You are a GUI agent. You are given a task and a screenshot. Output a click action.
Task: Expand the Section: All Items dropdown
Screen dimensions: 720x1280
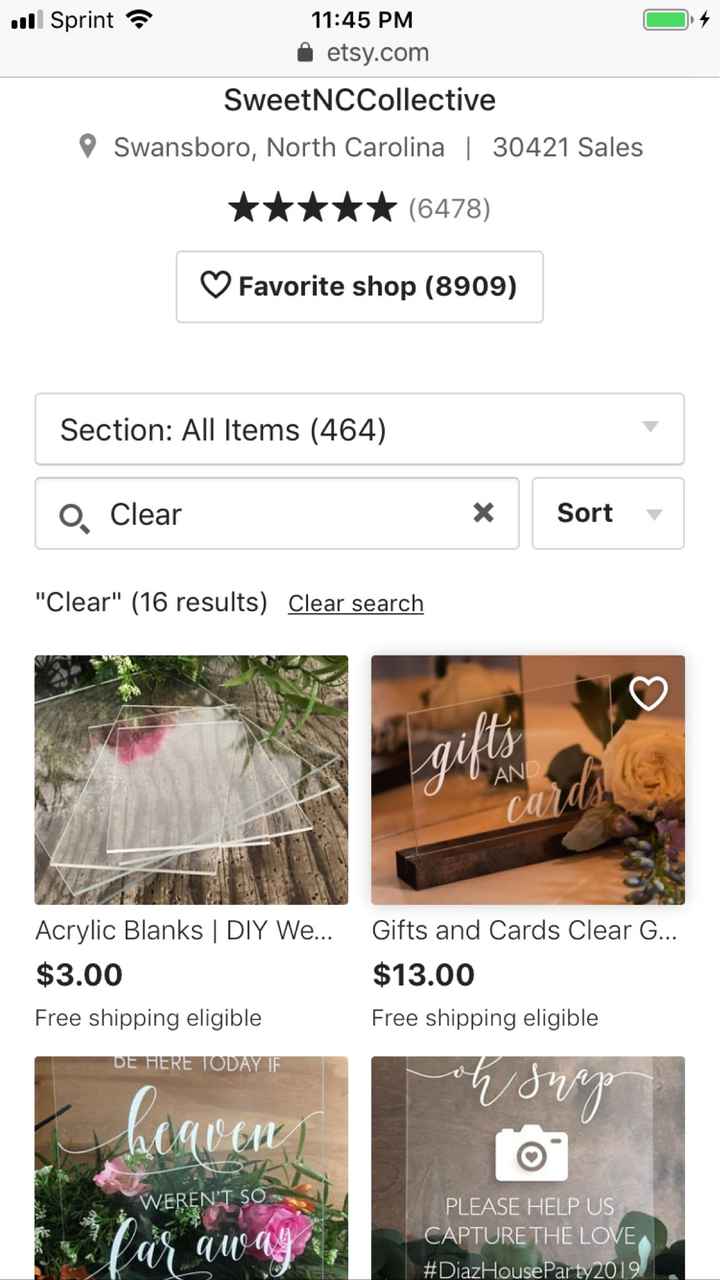(360, 430)
